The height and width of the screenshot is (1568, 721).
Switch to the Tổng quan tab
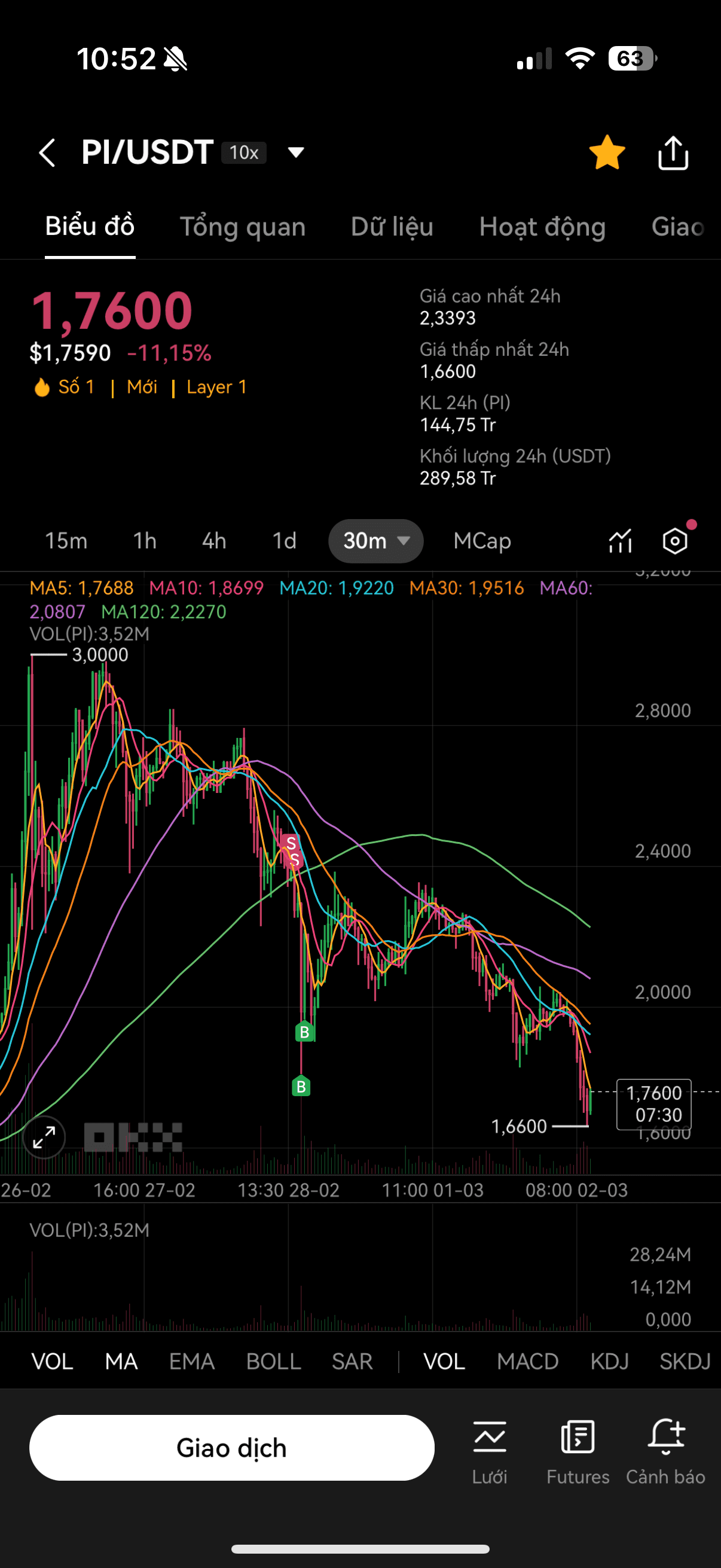tap(242, 227)
